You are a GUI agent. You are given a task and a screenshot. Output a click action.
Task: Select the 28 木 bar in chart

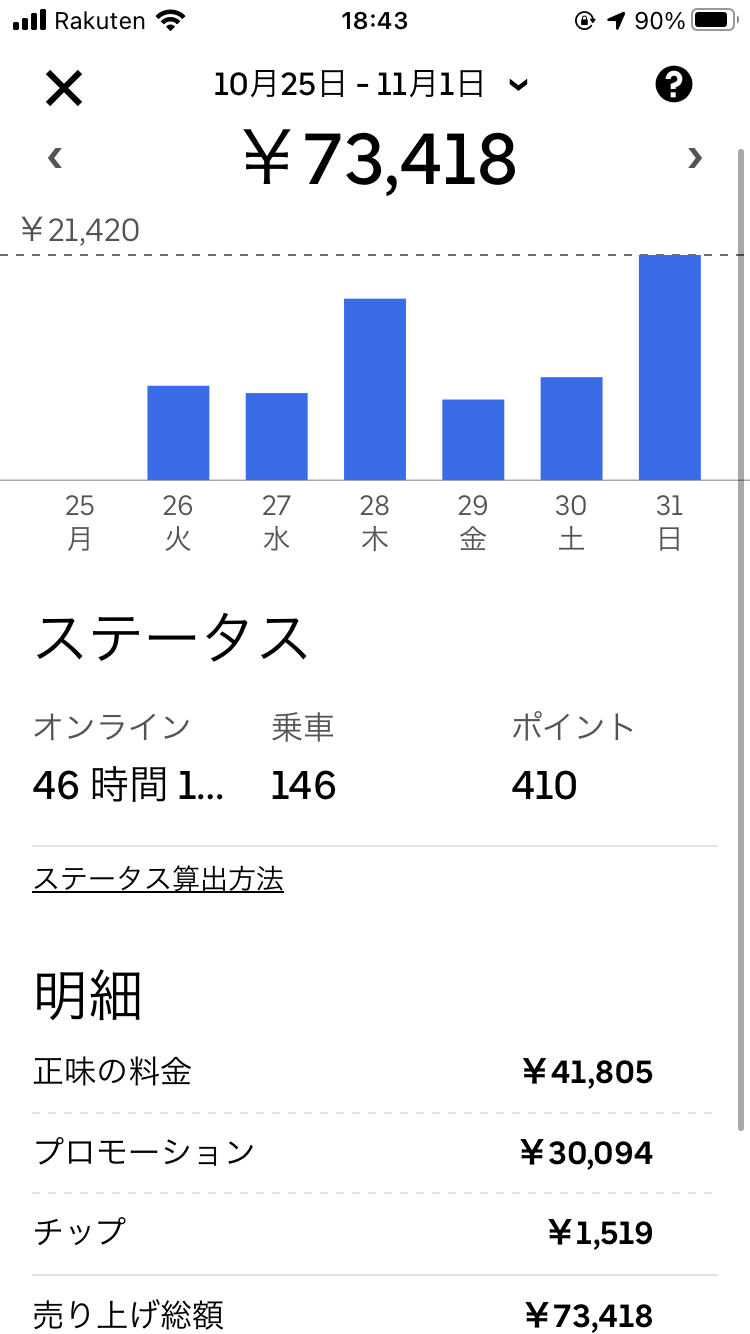tap(375, 390)
